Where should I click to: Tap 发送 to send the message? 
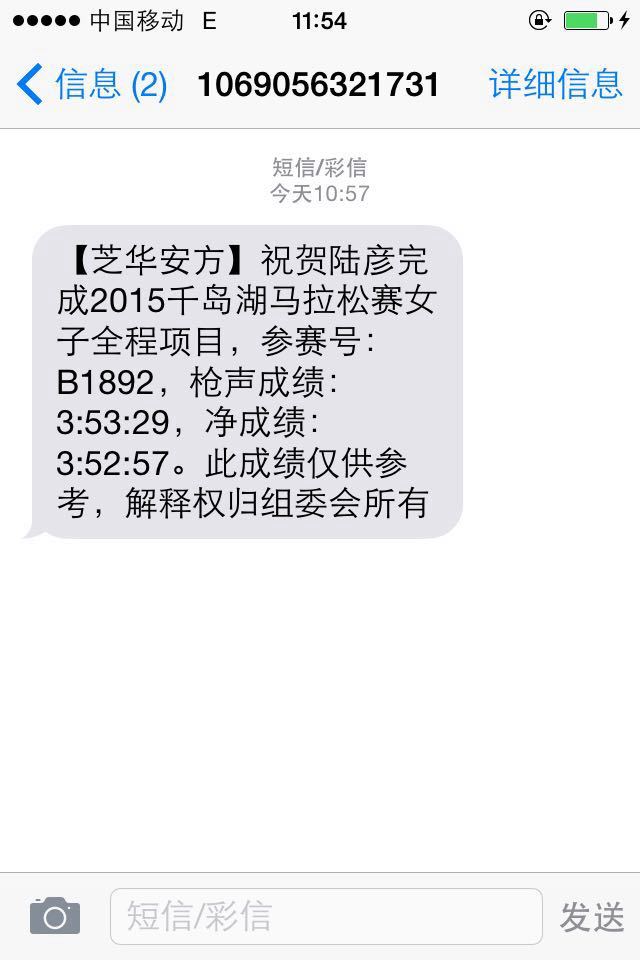[592, 916]
